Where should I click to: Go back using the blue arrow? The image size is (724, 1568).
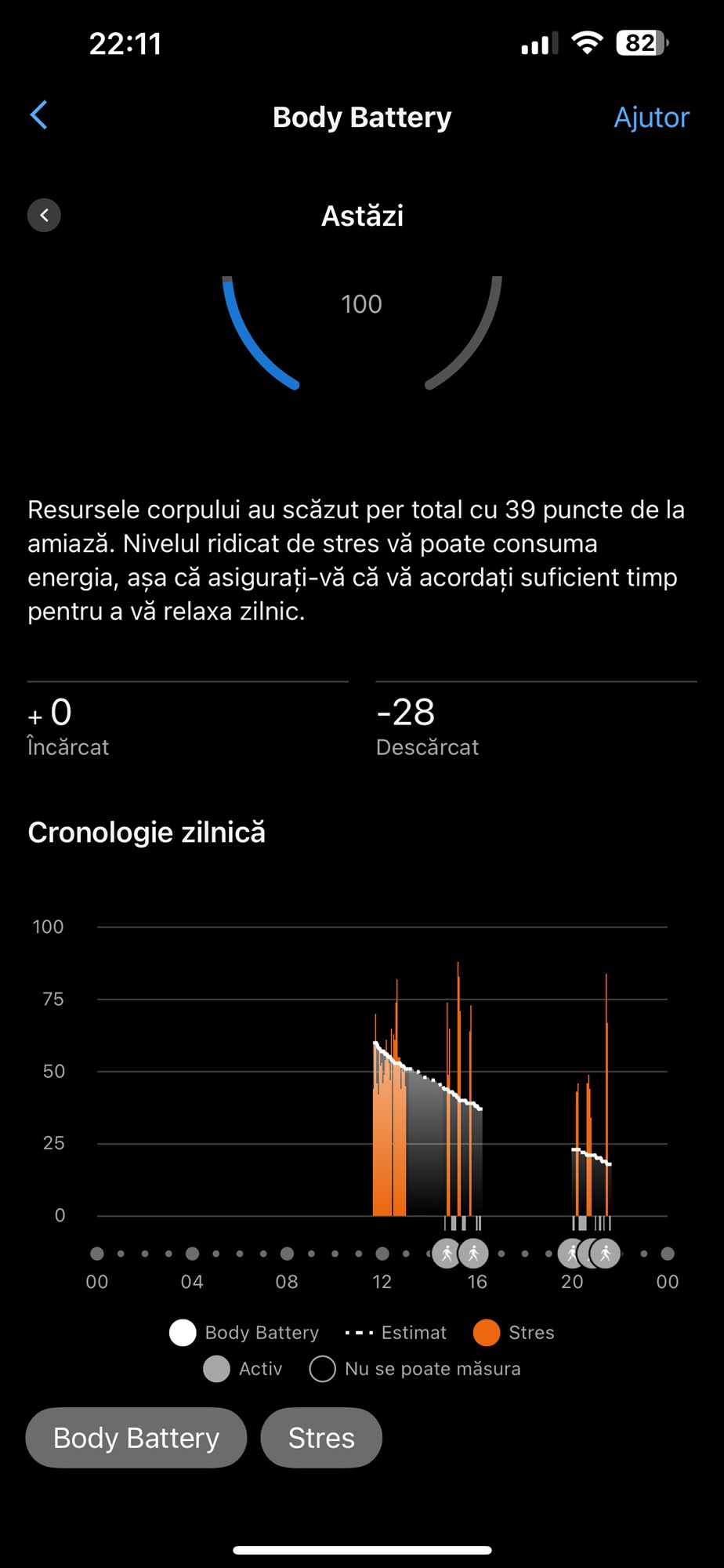pos(38,115)
